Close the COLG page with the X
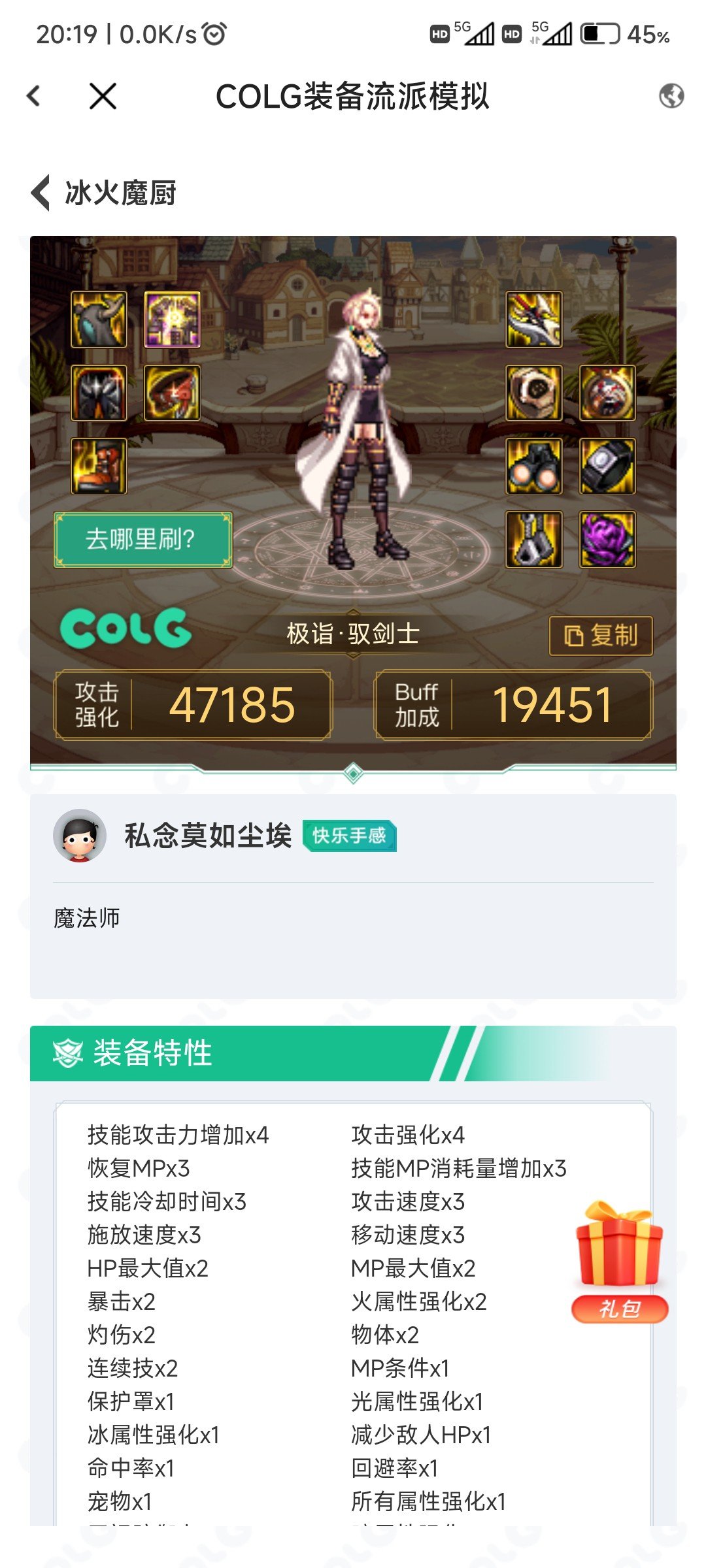 pyautogui.click(x=103, y=96)
